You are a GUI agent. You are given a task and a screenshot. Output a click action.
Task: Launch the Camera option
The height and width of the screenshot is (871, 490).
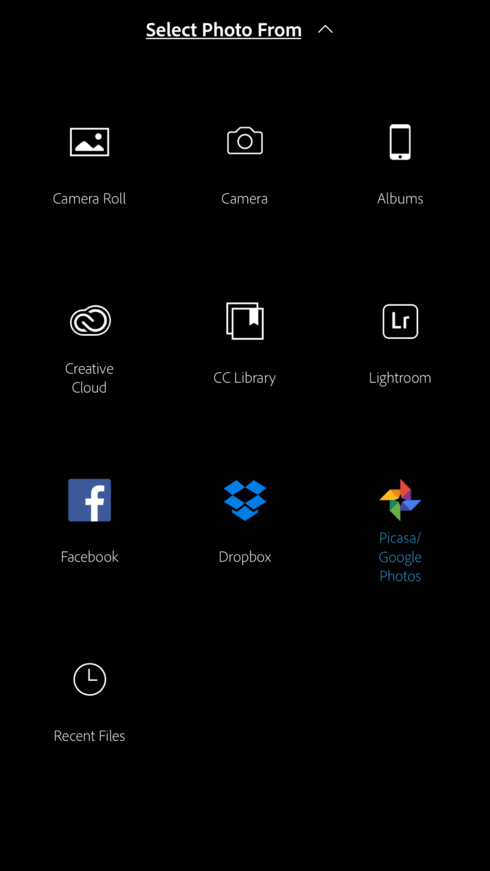point(244,165)
